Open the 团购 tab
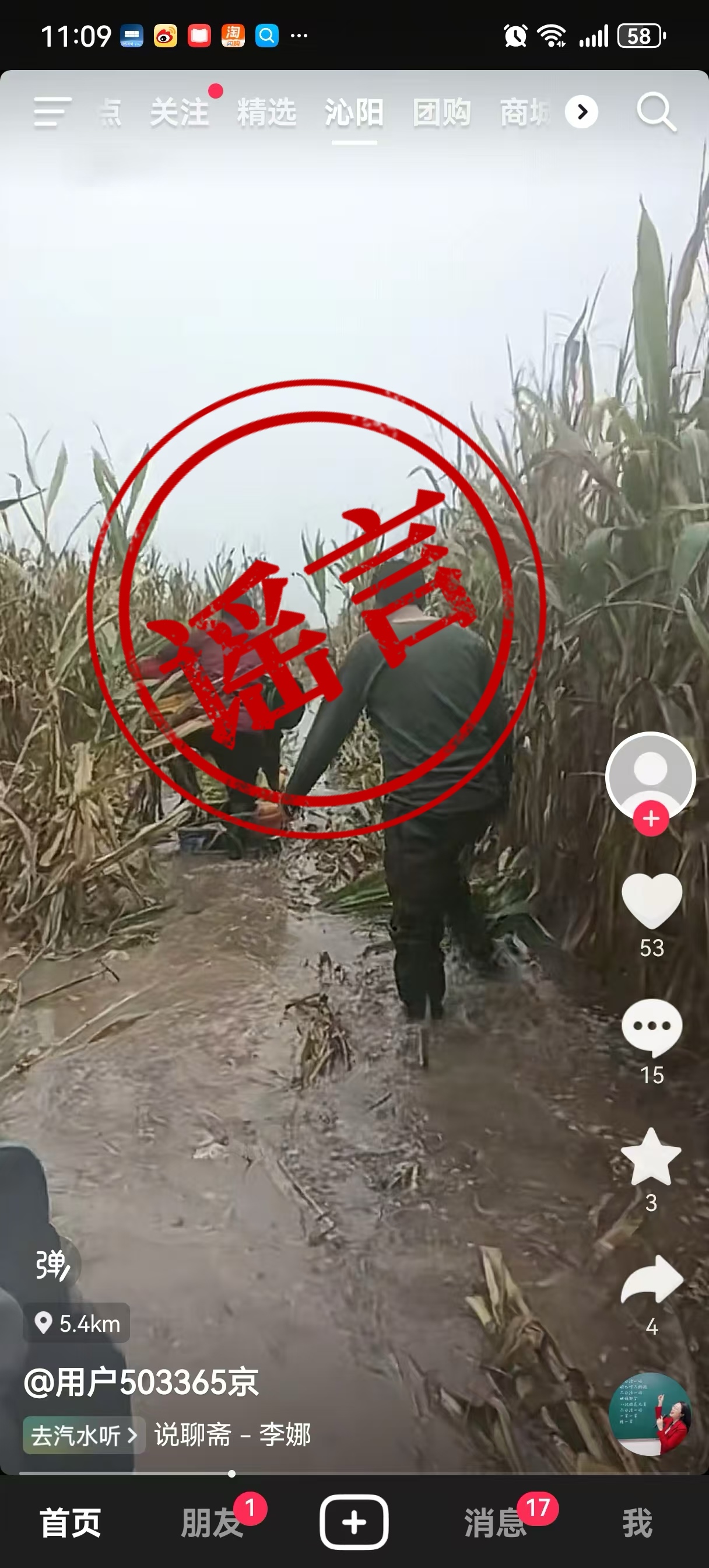The image size is (709, 1568). pyautogui.click(x=442, y=113)
